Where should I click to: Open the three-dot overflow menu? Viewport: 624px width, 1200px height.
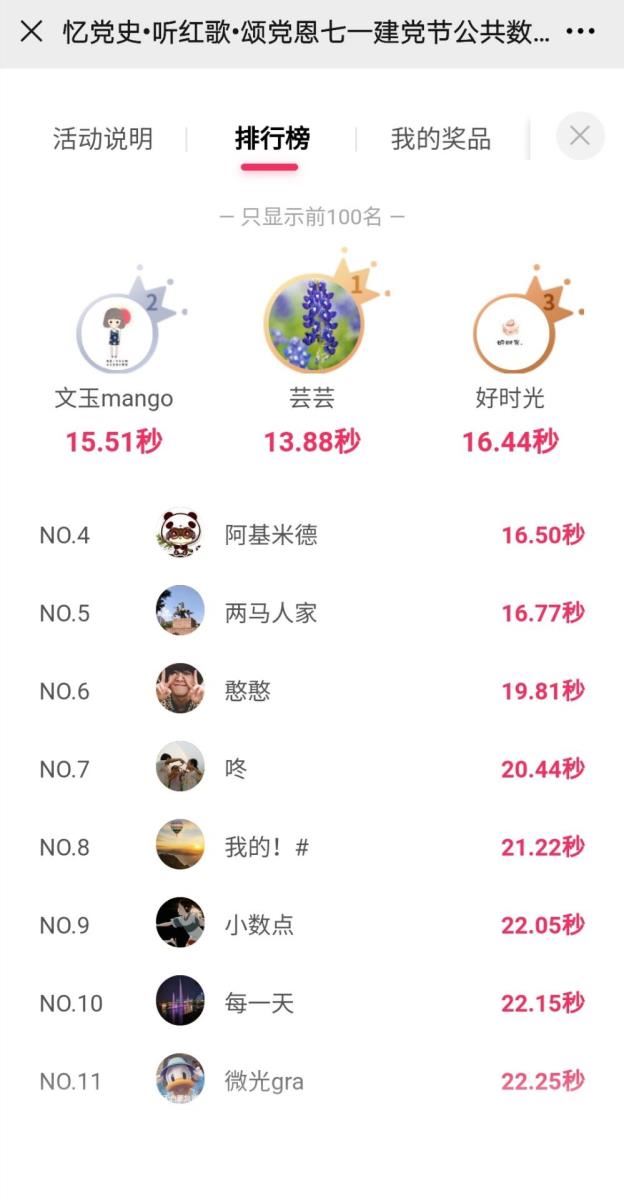point(581,31)
